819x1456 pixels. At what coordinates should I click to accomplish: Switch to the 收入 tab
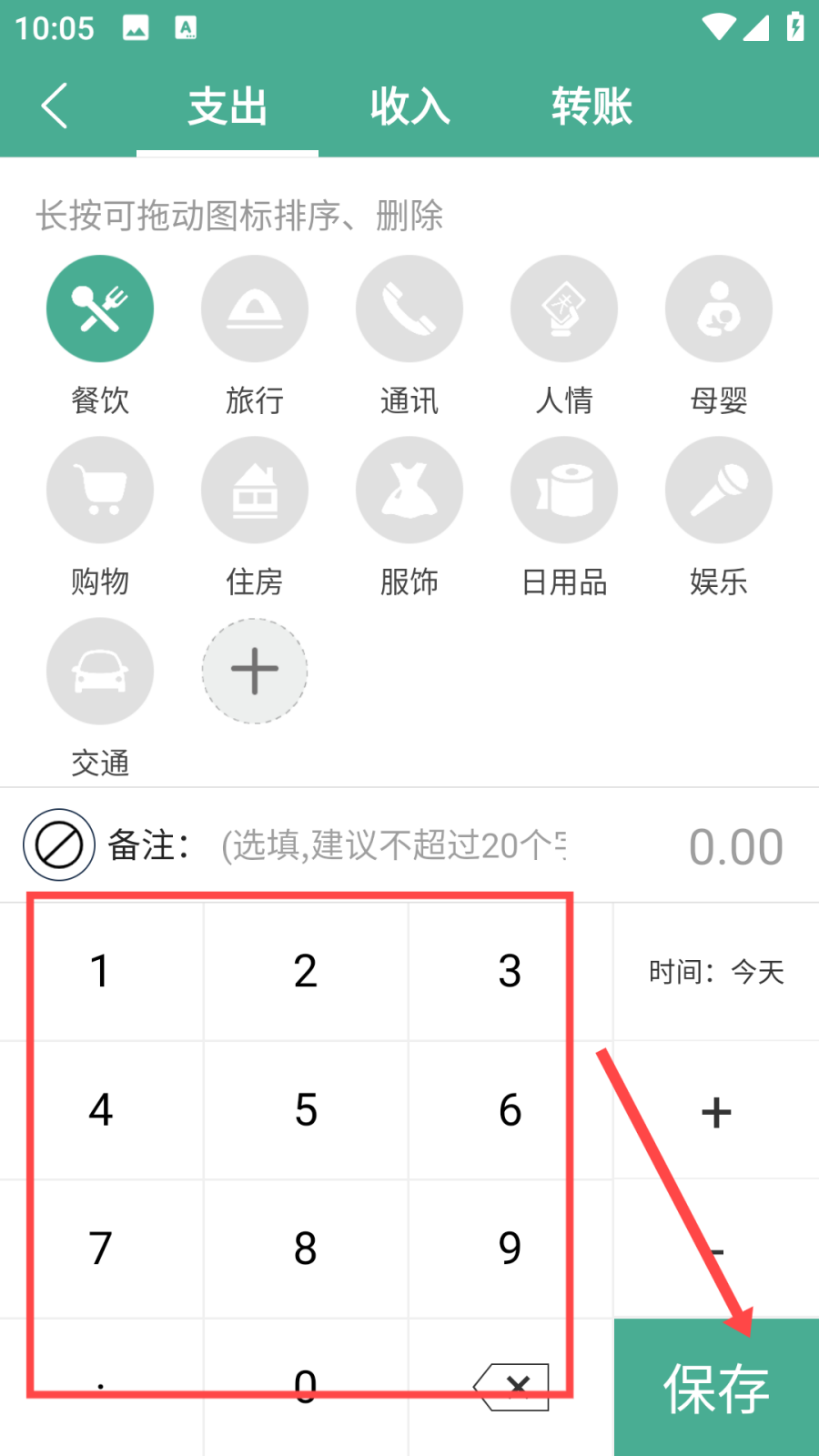pos(409,106)
